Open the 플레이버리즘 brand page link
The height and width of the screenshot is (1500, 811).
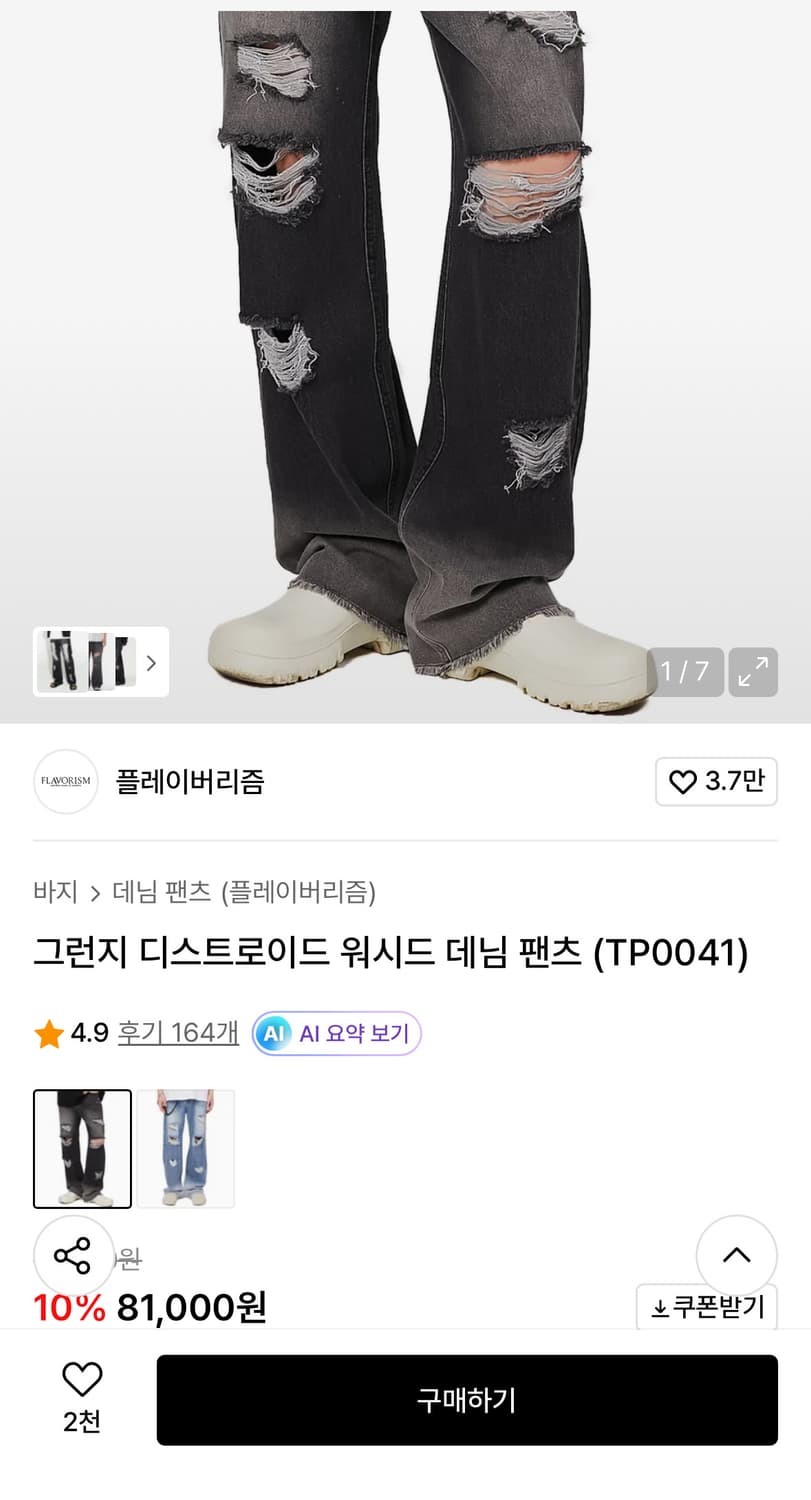click(191, 783)
